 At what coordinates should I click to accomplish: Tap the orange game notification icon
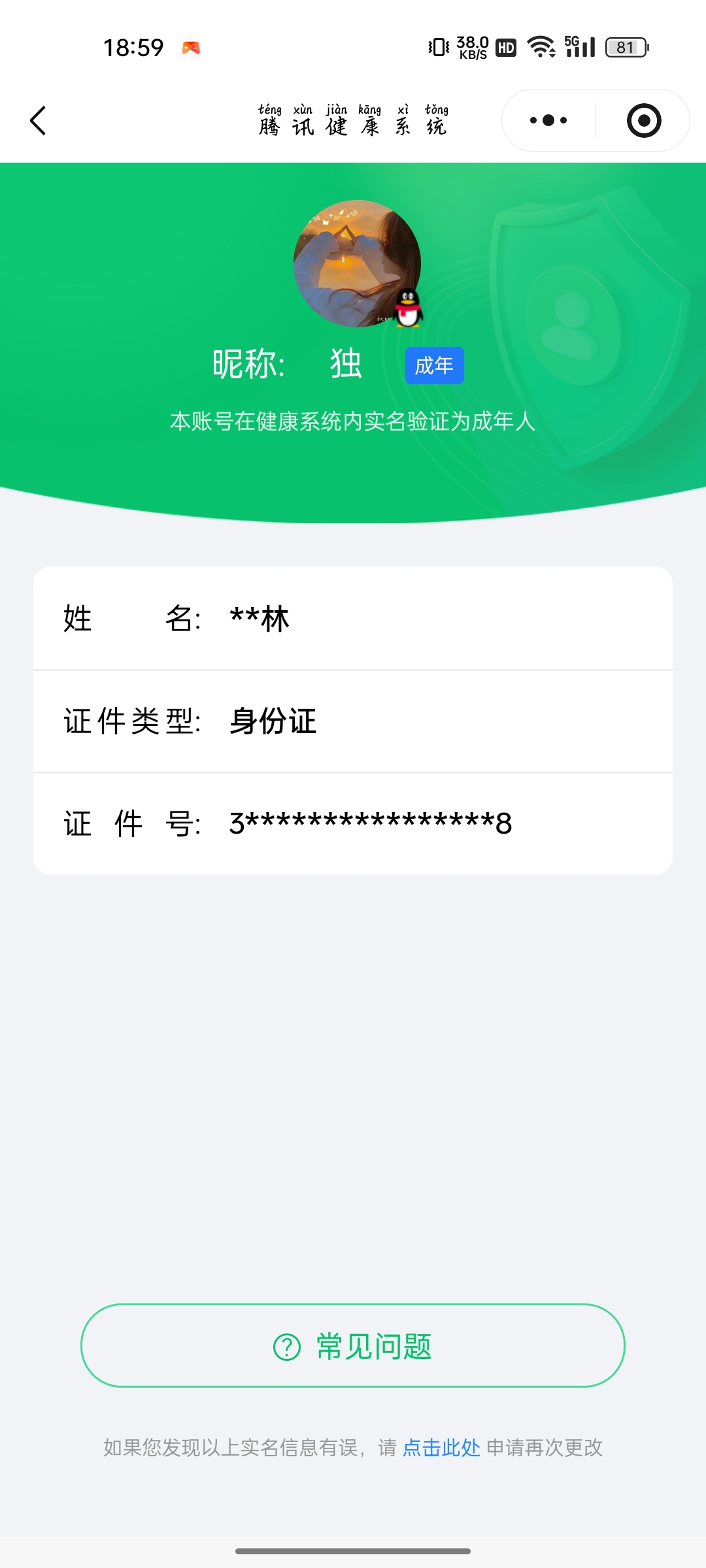pyautogui.click(x=192, y=46)
